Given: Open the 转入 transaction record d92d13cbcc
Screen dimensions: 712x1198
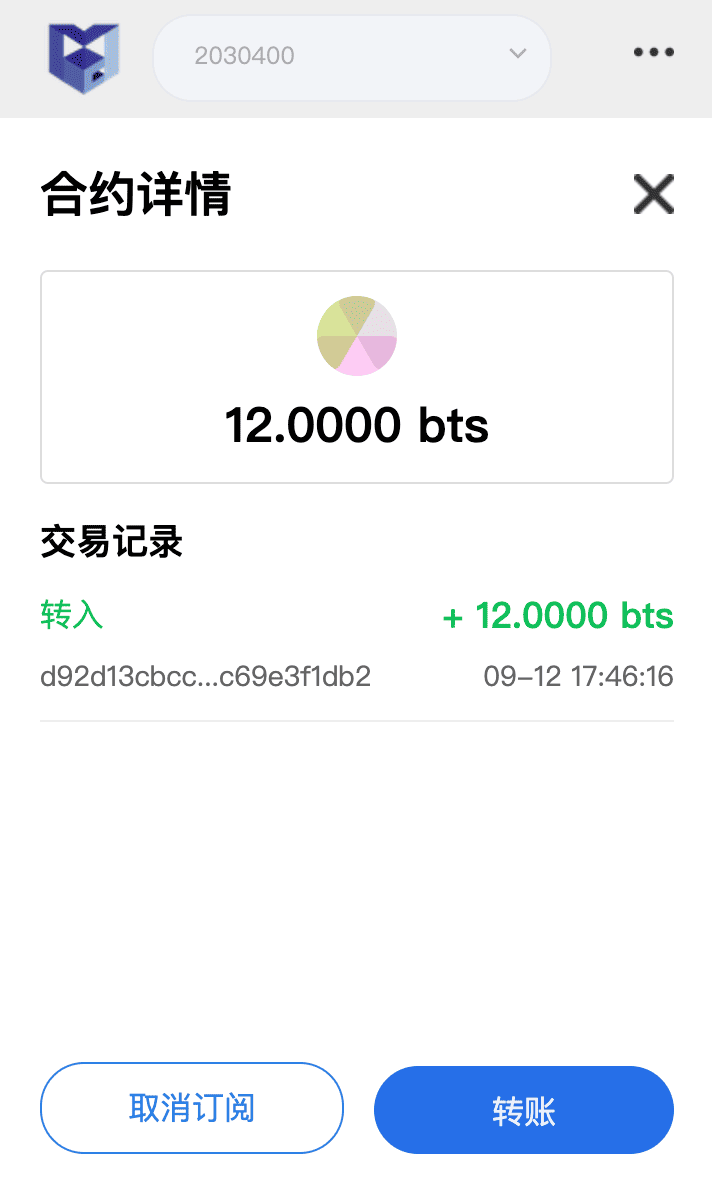Looking at the screenshot, I should (356, 646).
